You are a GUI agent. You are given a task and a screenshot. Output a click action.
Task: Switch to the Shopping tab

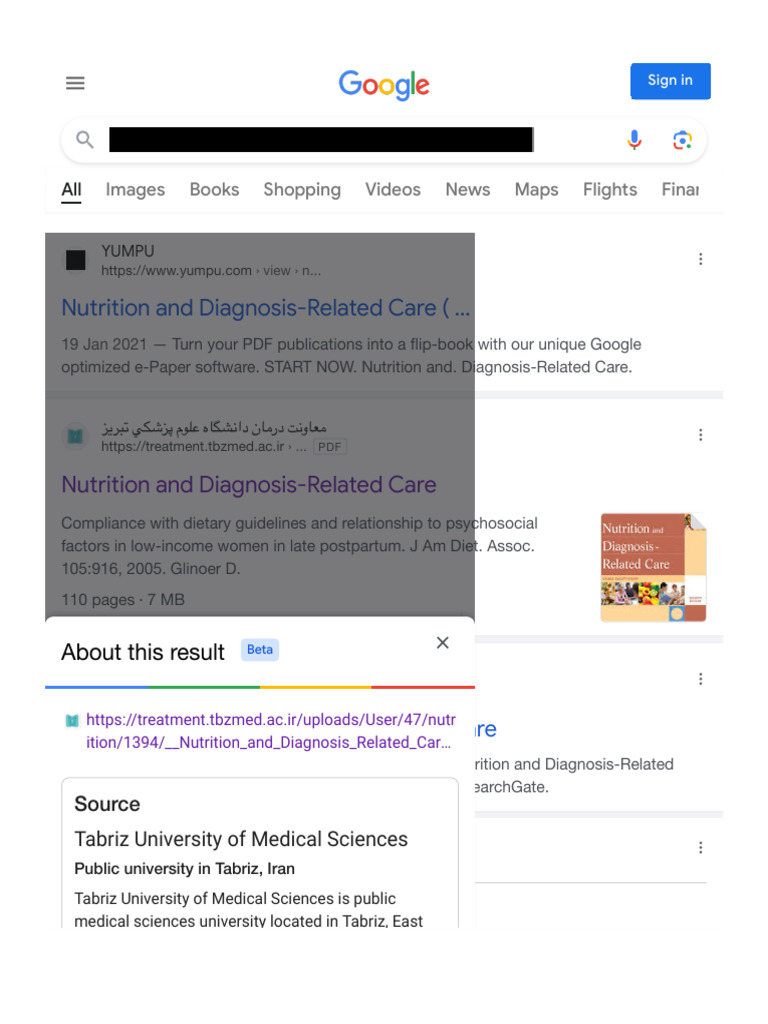[302, 189]
